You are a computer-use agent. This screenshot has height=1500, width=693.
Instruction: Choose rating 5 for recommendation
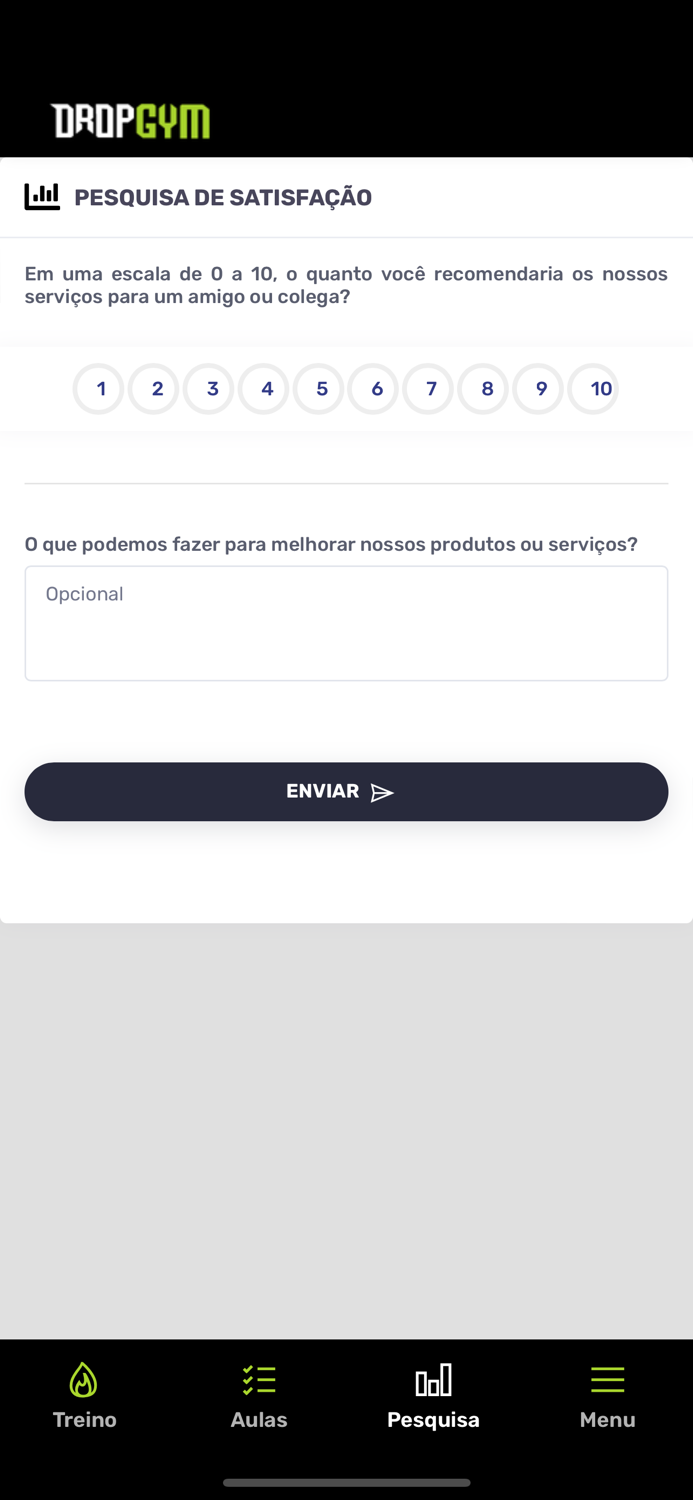point(319,389)
